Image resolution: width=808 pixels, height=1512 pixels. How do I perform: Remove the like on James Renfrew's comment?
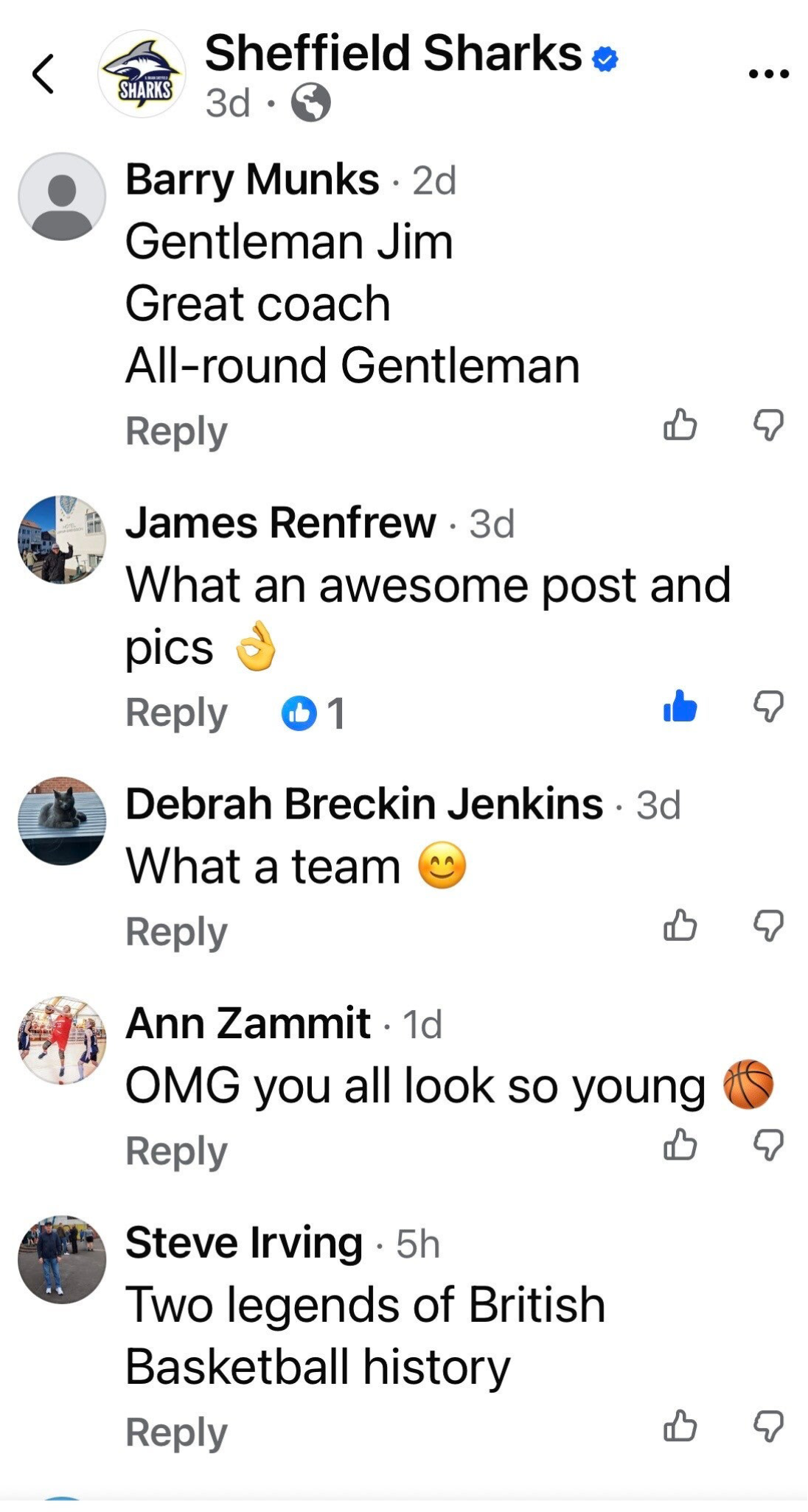tap(680, 707)
